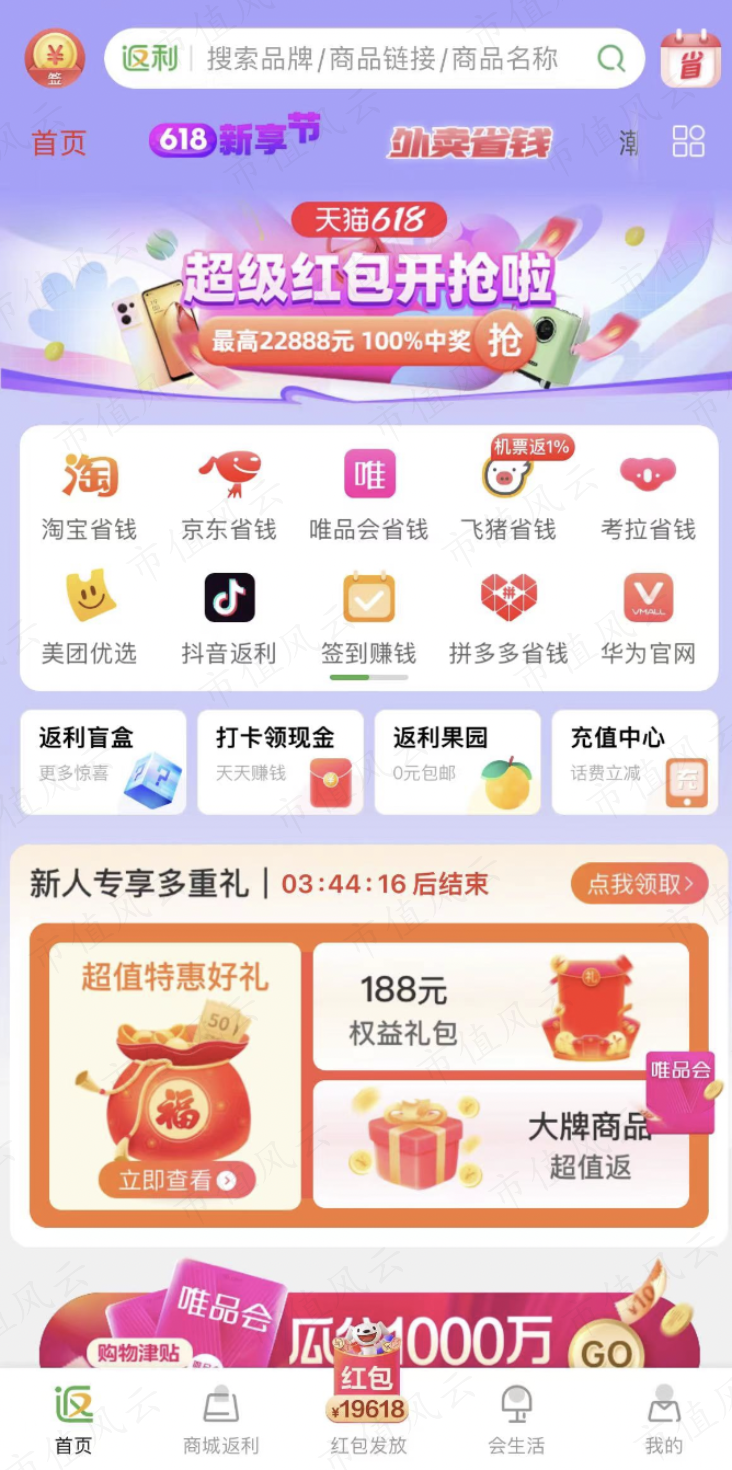Tap the search box for brands or products
Viewport: 732px width, 1470px height.
(380, 59)
